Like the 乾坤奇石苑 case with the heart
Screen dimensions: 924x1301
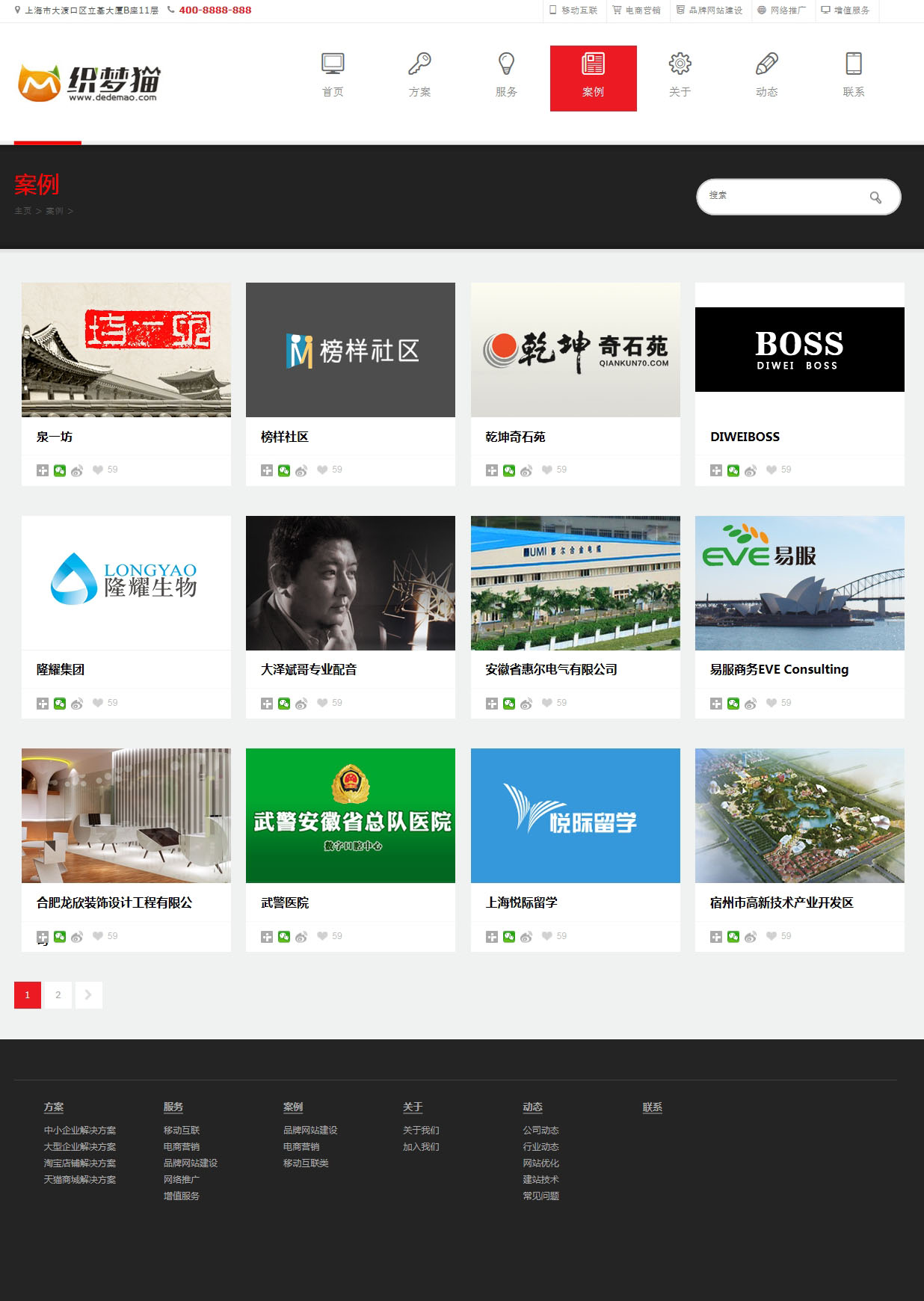547,470
